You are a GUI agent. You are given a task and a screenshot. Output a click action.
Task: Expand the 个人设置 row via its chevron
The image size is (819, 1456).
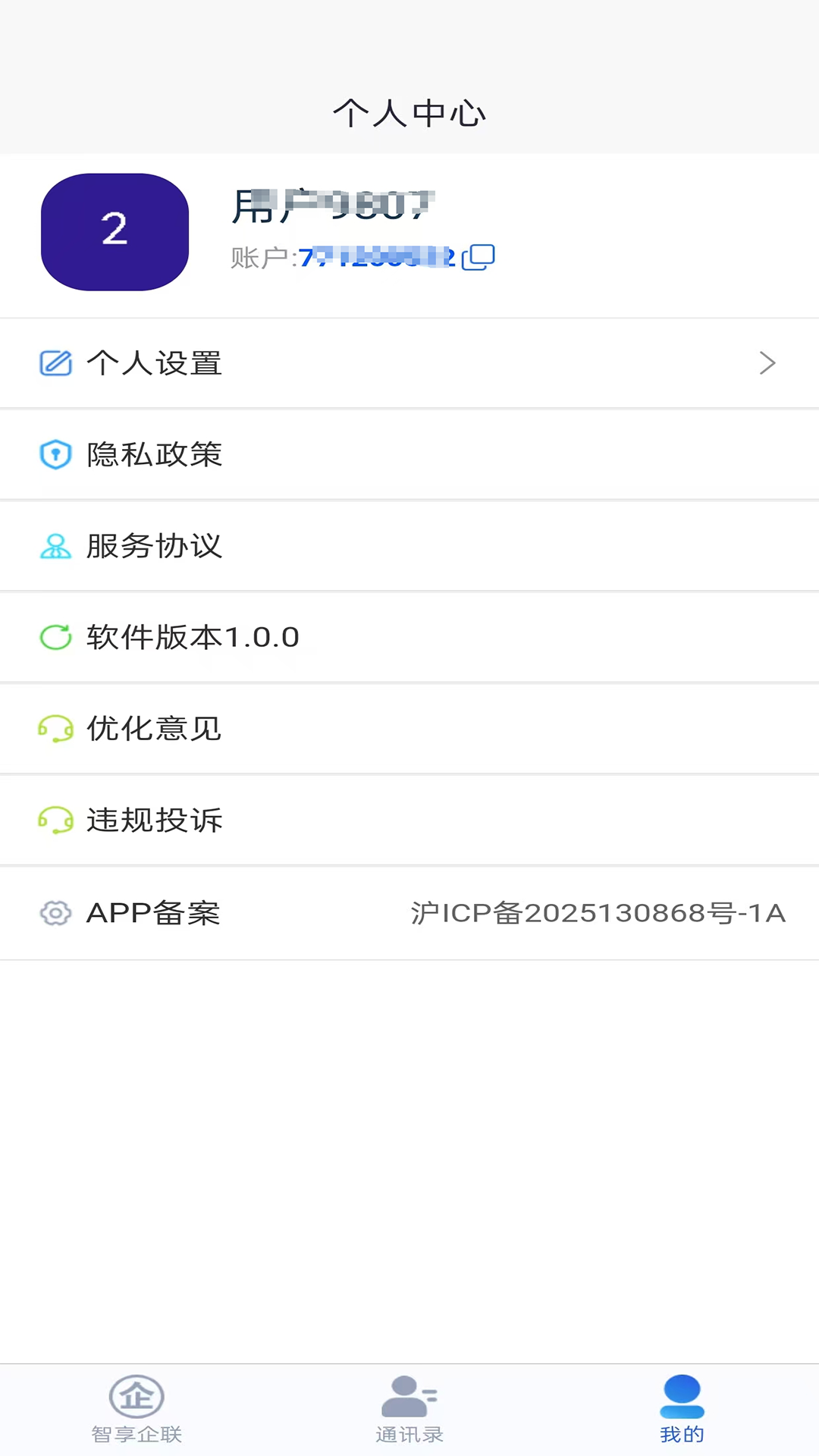pos(767,362)
